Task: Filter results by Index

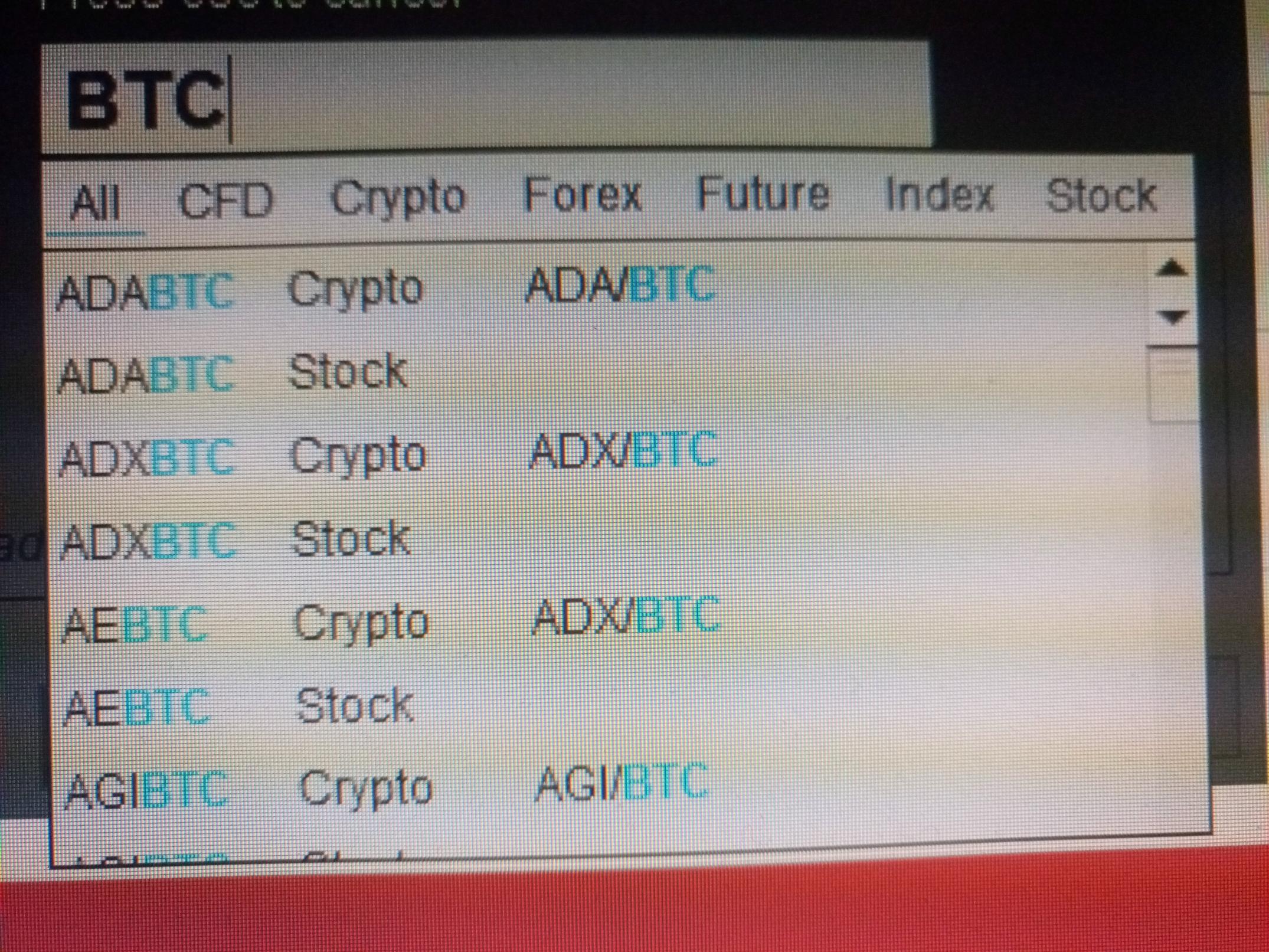Action: tap(939, 195)
